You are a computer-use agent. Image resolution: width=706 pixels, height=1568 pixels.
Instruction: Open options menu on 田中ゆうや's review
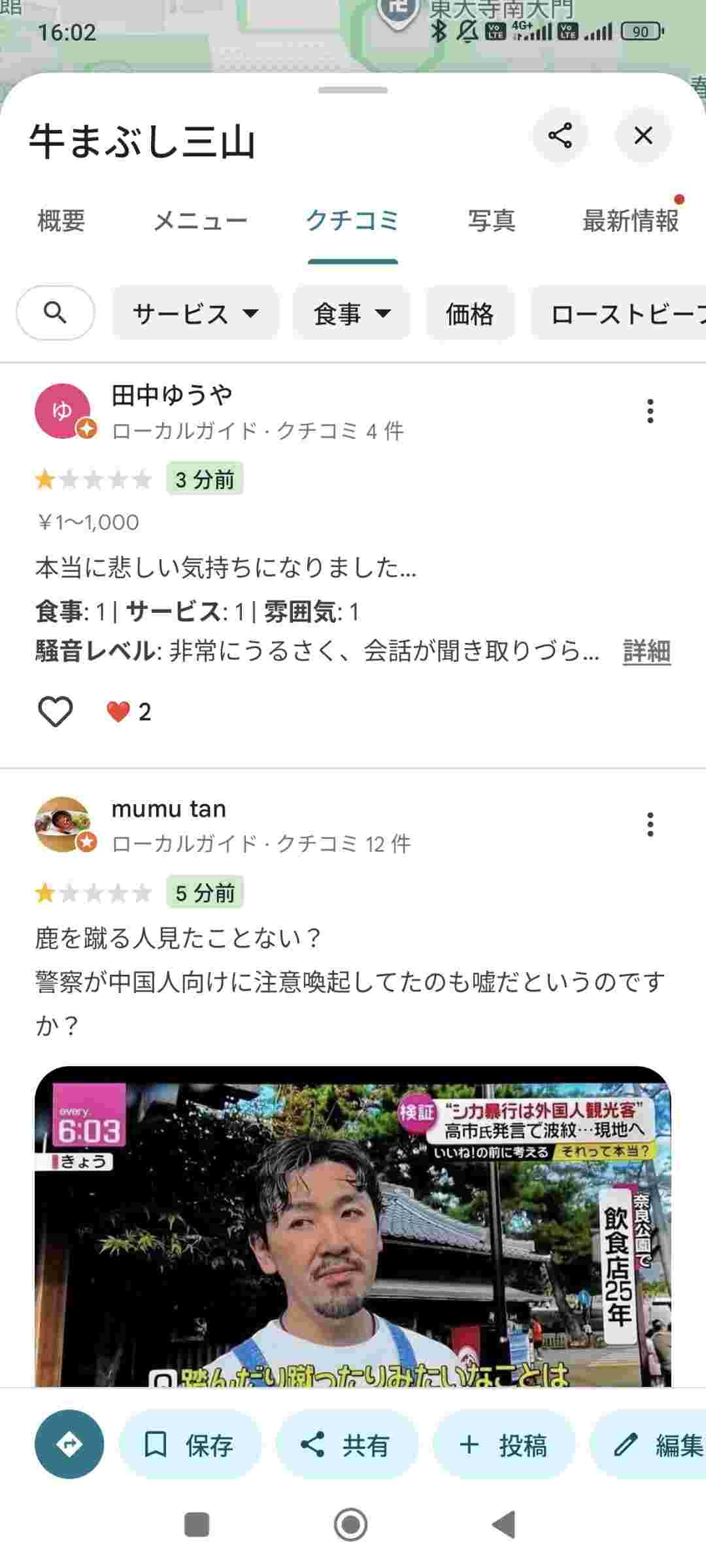coord(650,411)
